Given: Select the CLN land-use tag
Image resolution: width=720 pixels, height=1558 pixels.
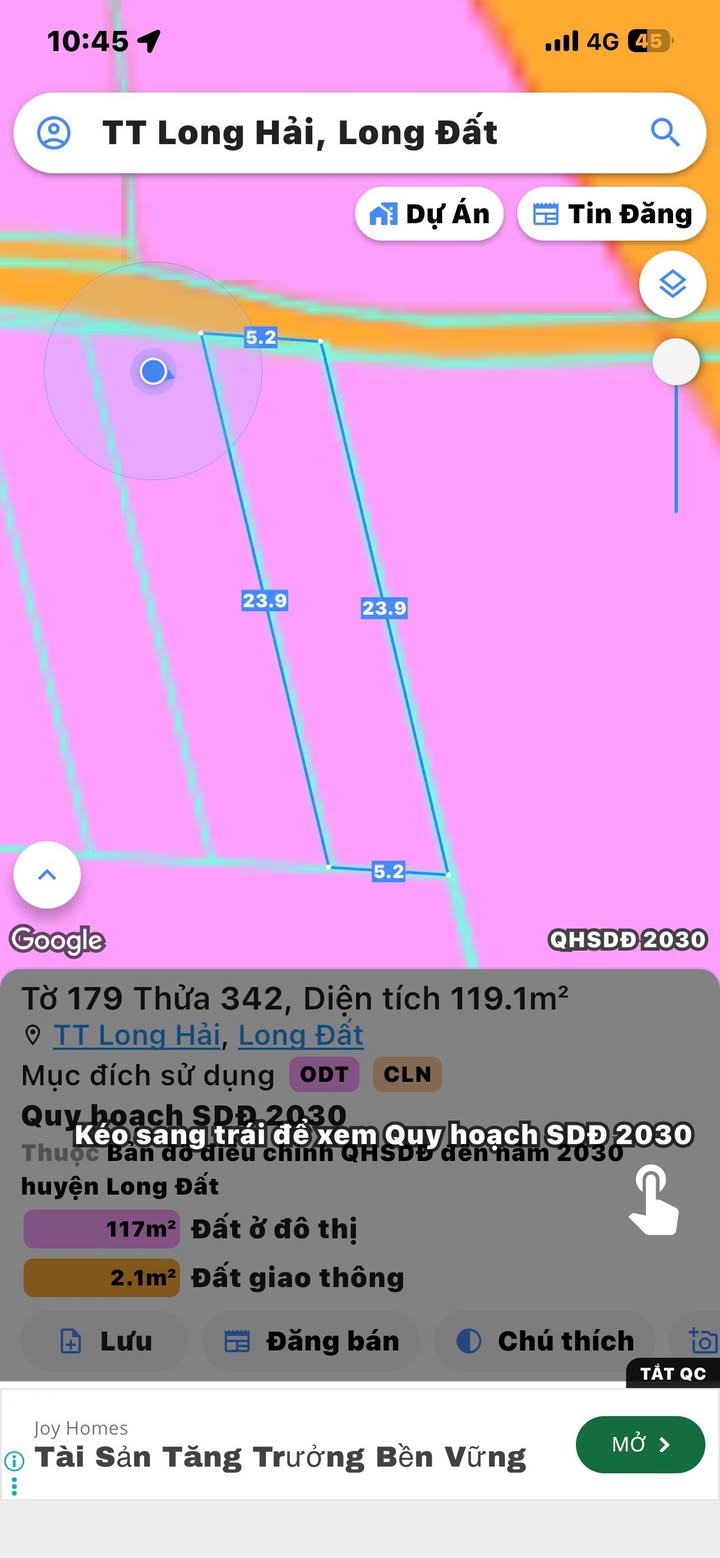Looking at the screenshot, I should (x=407, y=1075).
